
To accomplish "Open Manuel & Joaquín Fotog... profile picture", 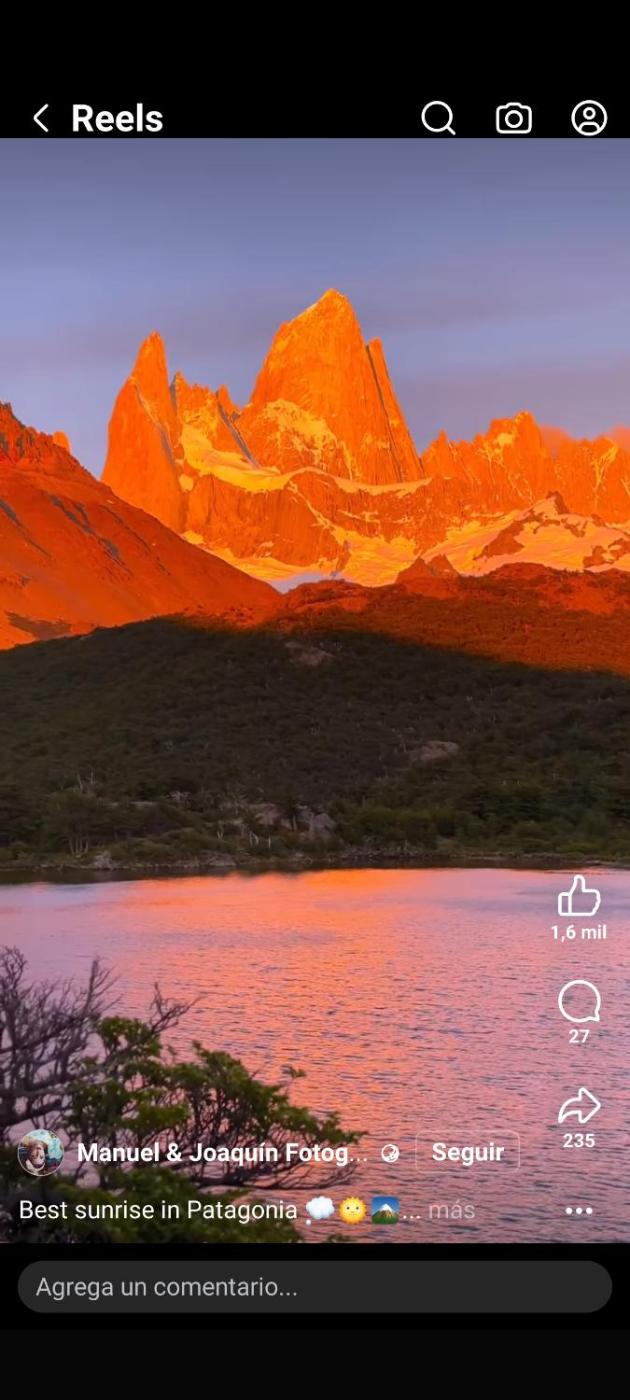I will click(40, 1153).
